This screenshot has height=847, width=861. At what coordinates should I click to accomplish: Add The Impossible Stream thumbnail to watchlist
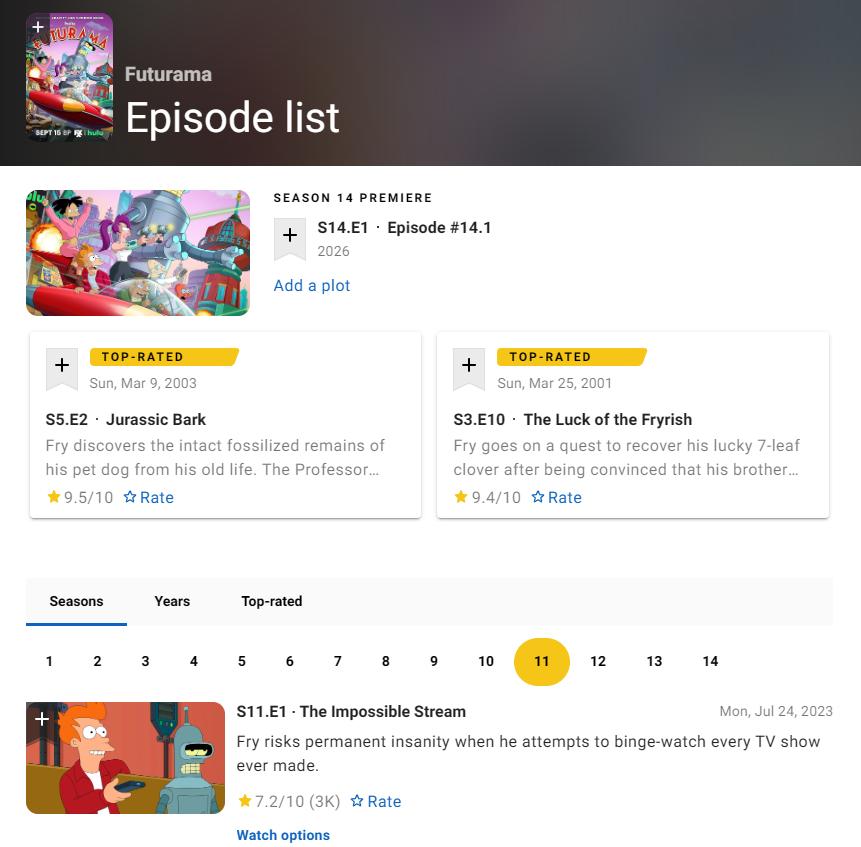(41, 718)
